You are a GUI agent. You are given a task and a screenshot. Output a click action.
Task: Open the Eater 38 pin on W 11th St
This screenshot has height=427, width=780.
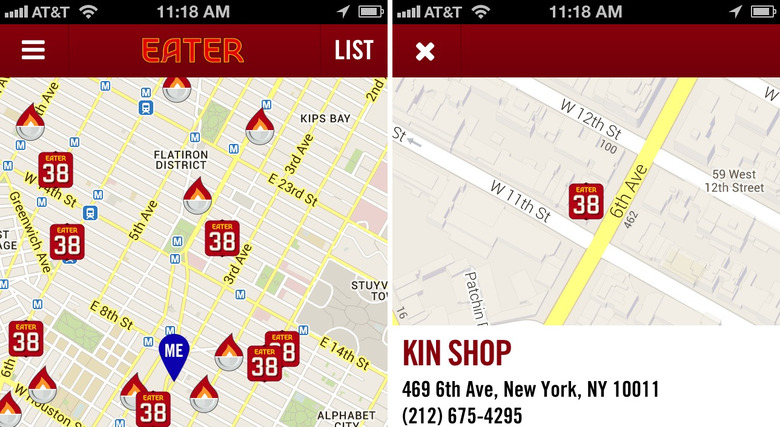coord(586,200)
